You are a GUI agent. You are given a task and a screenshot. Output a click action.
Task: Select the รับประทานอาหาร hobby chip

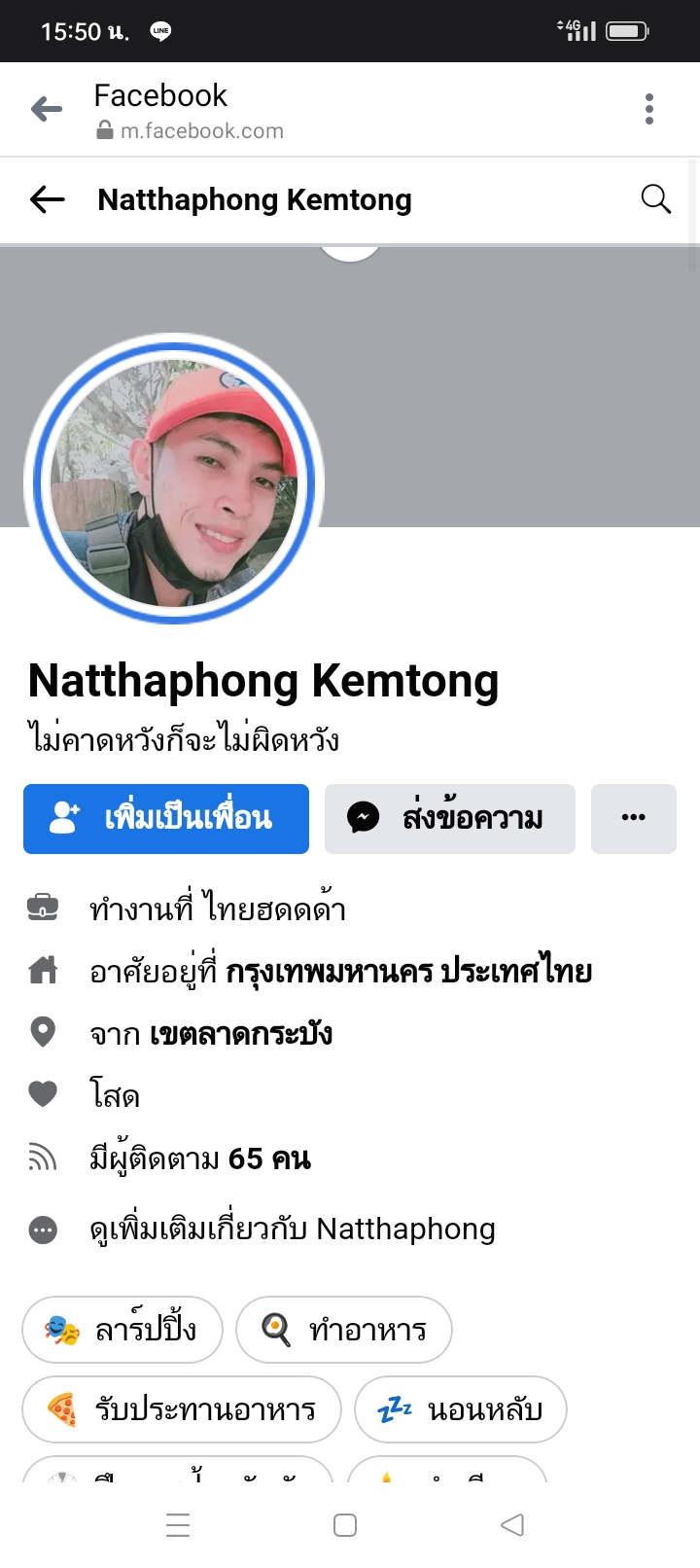[182, 1409]
